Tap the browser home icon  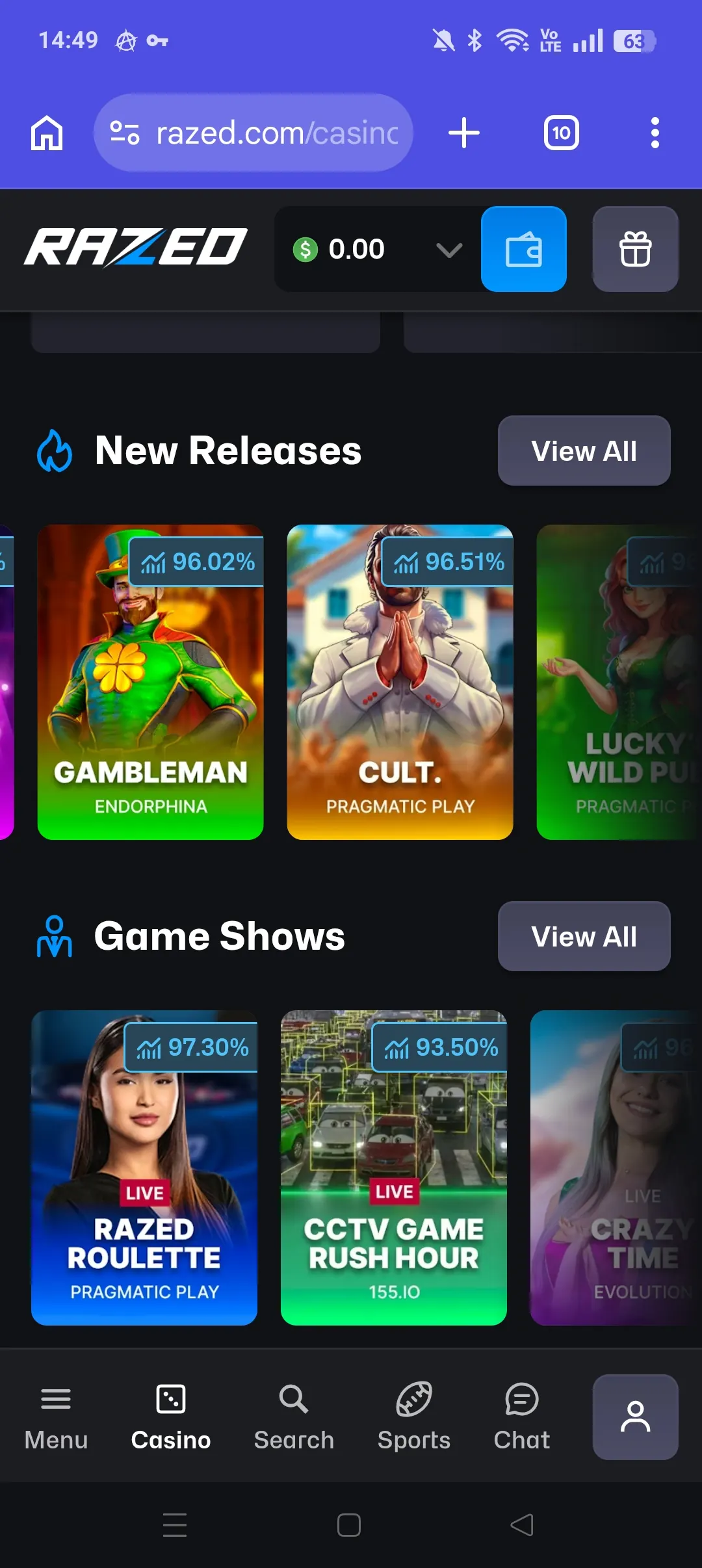pos(45,133)
